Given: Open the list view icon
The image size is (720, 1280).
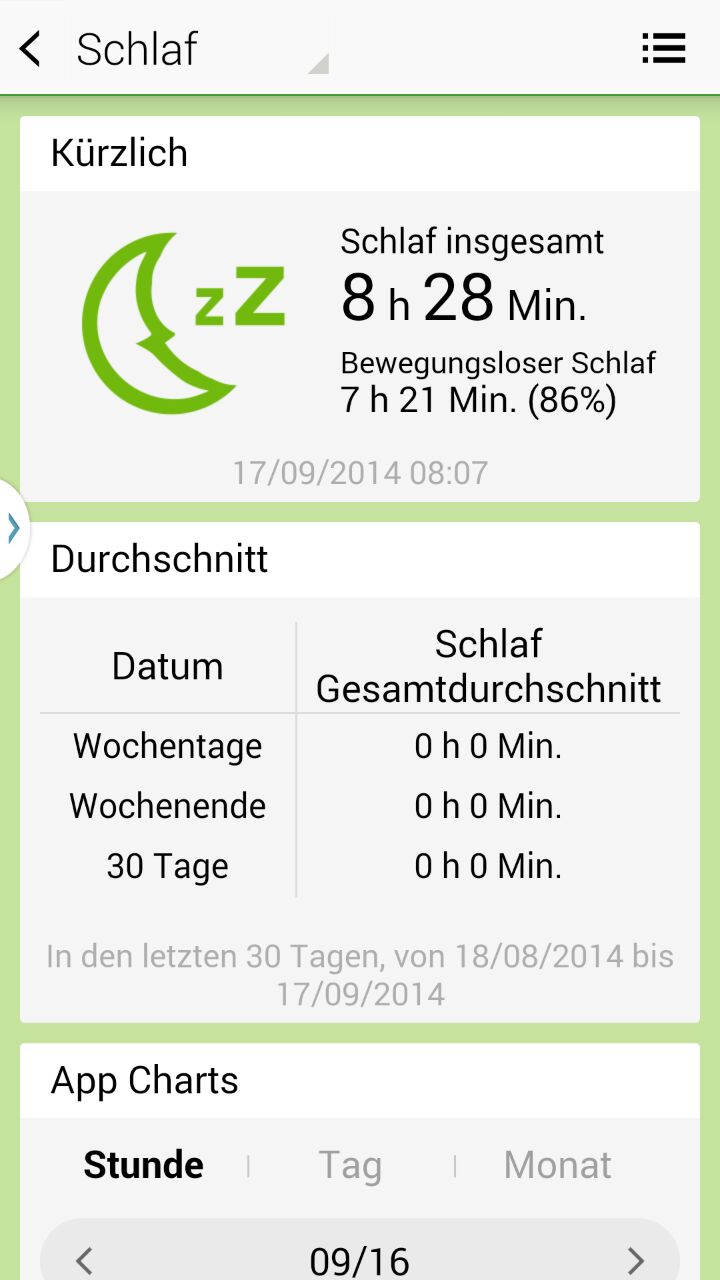Looking at the screenshot, I should point(663,48).
